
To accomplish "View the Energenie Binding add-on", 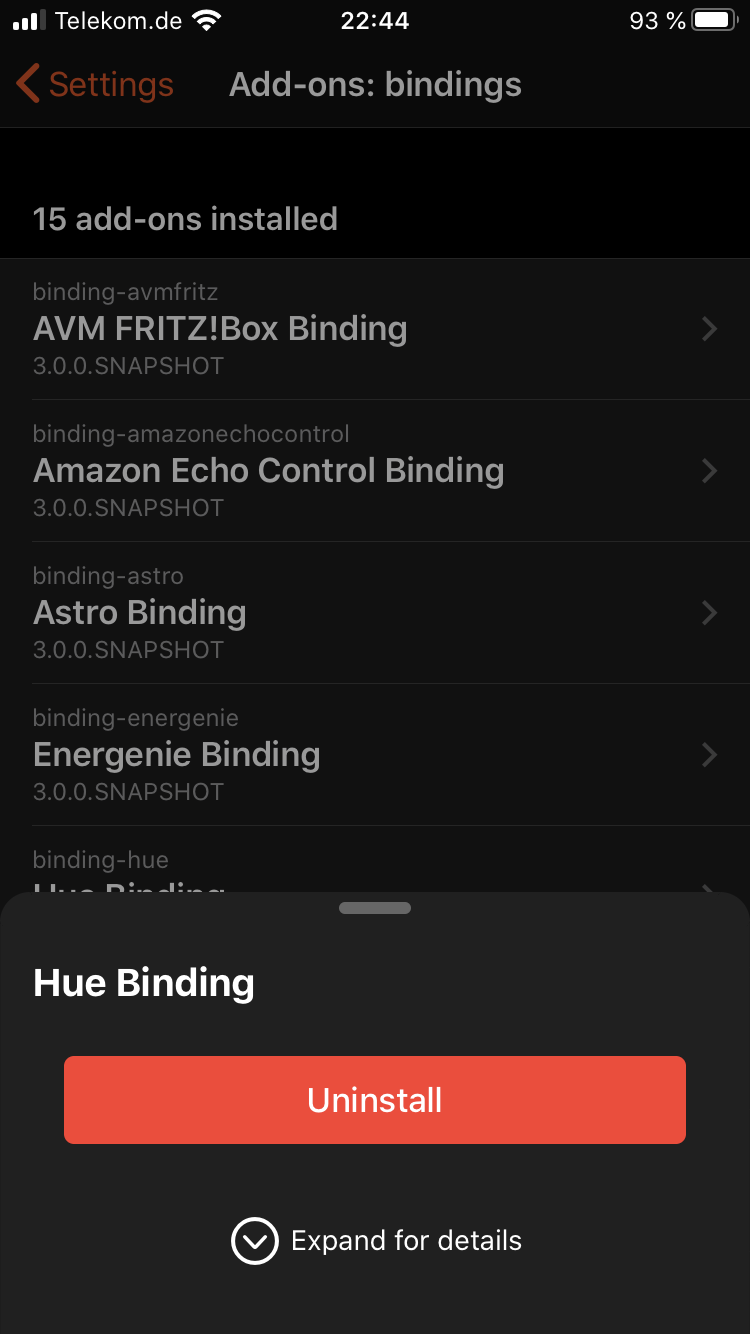I will click(375, 755).
